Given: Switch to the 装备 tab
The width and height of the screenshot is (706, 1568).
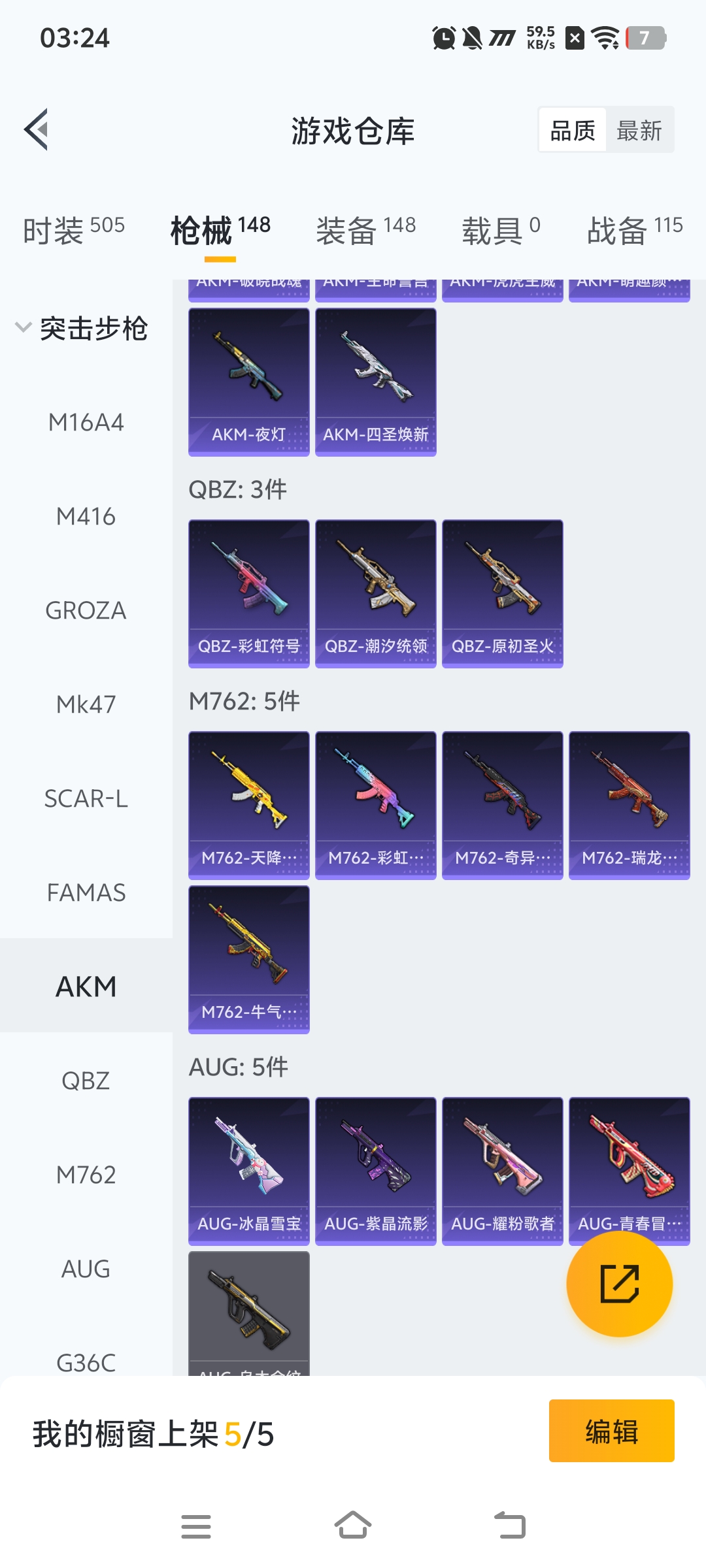Looking at the screenshot, I should coord(365,230).
